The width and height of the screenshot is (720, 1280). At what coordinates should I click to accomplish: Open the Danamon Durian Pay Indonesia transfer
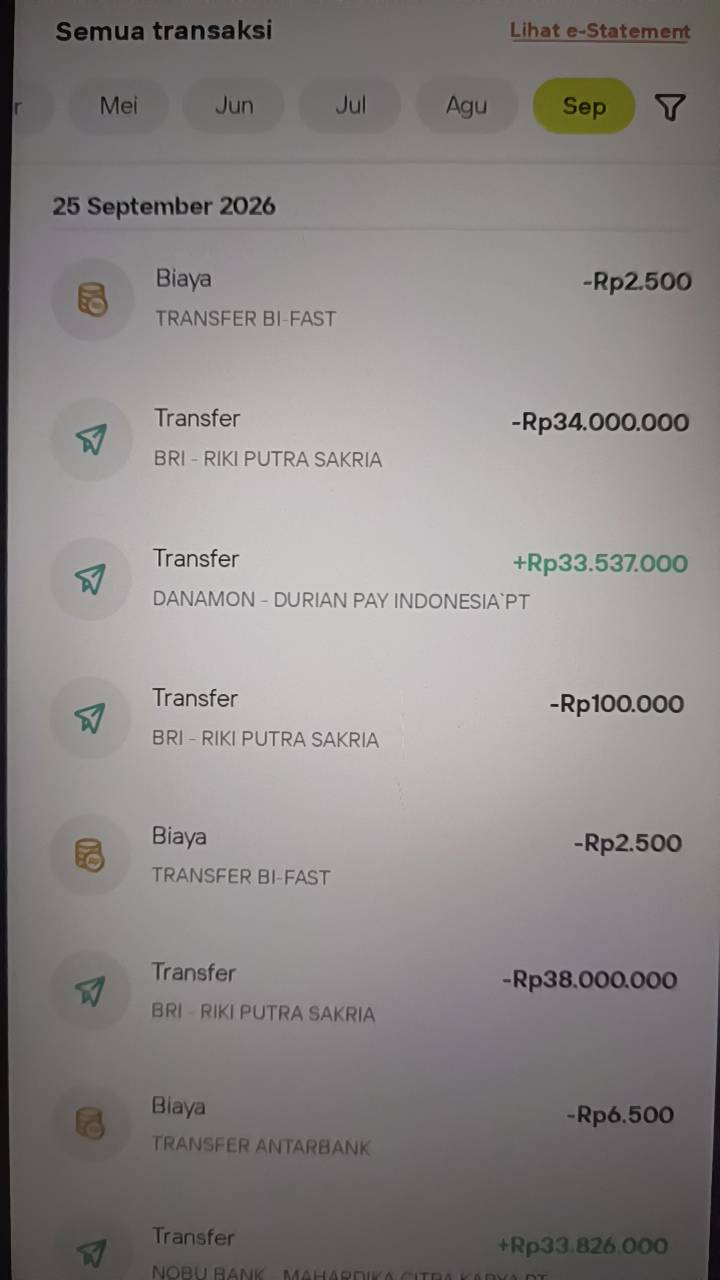pos(370,579)
